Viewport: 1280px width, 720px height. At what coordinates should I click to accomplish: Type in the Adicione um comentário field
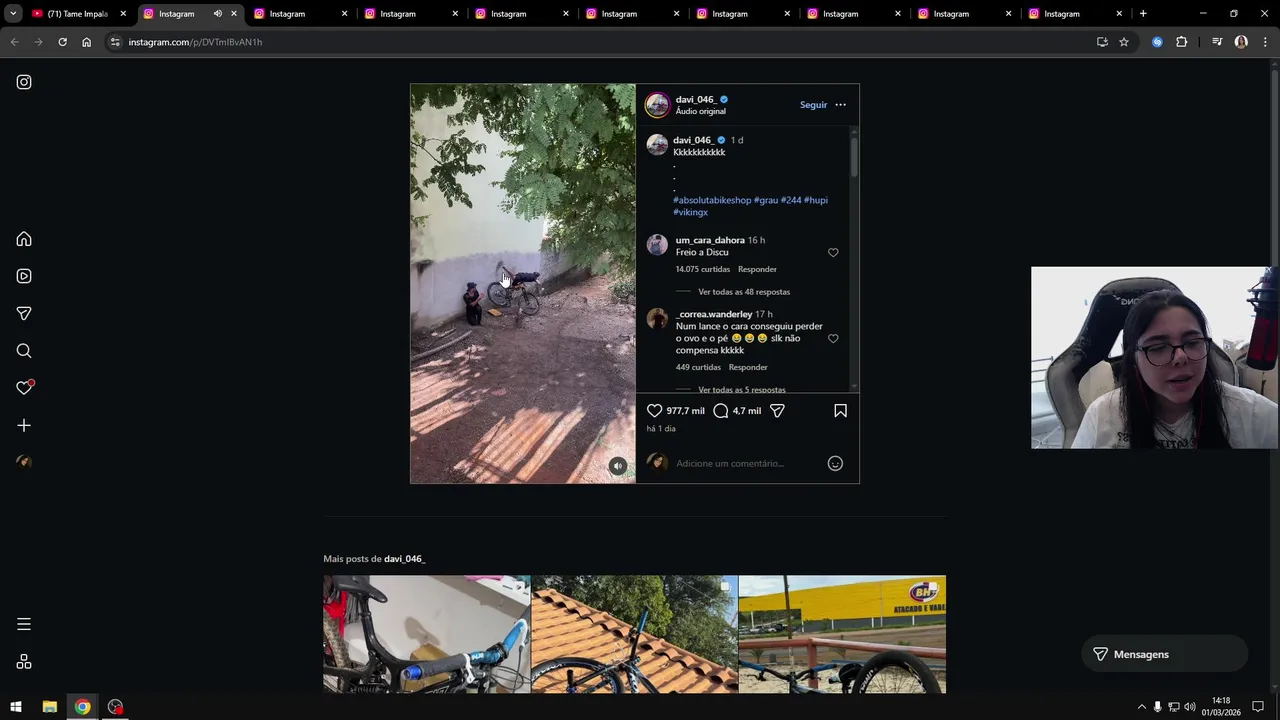pyautogui.click(x=740, y=464)
